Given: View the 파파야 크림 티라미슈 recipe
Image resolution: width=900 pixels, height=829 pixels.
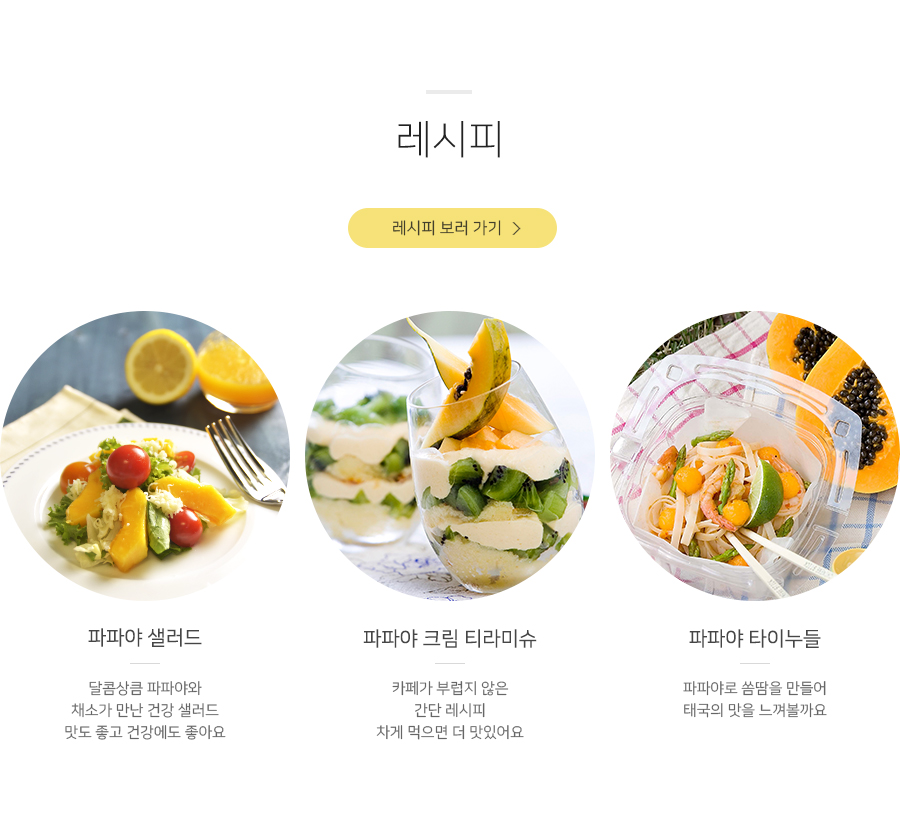Looking at the screenshot, I should coord(450,456).
